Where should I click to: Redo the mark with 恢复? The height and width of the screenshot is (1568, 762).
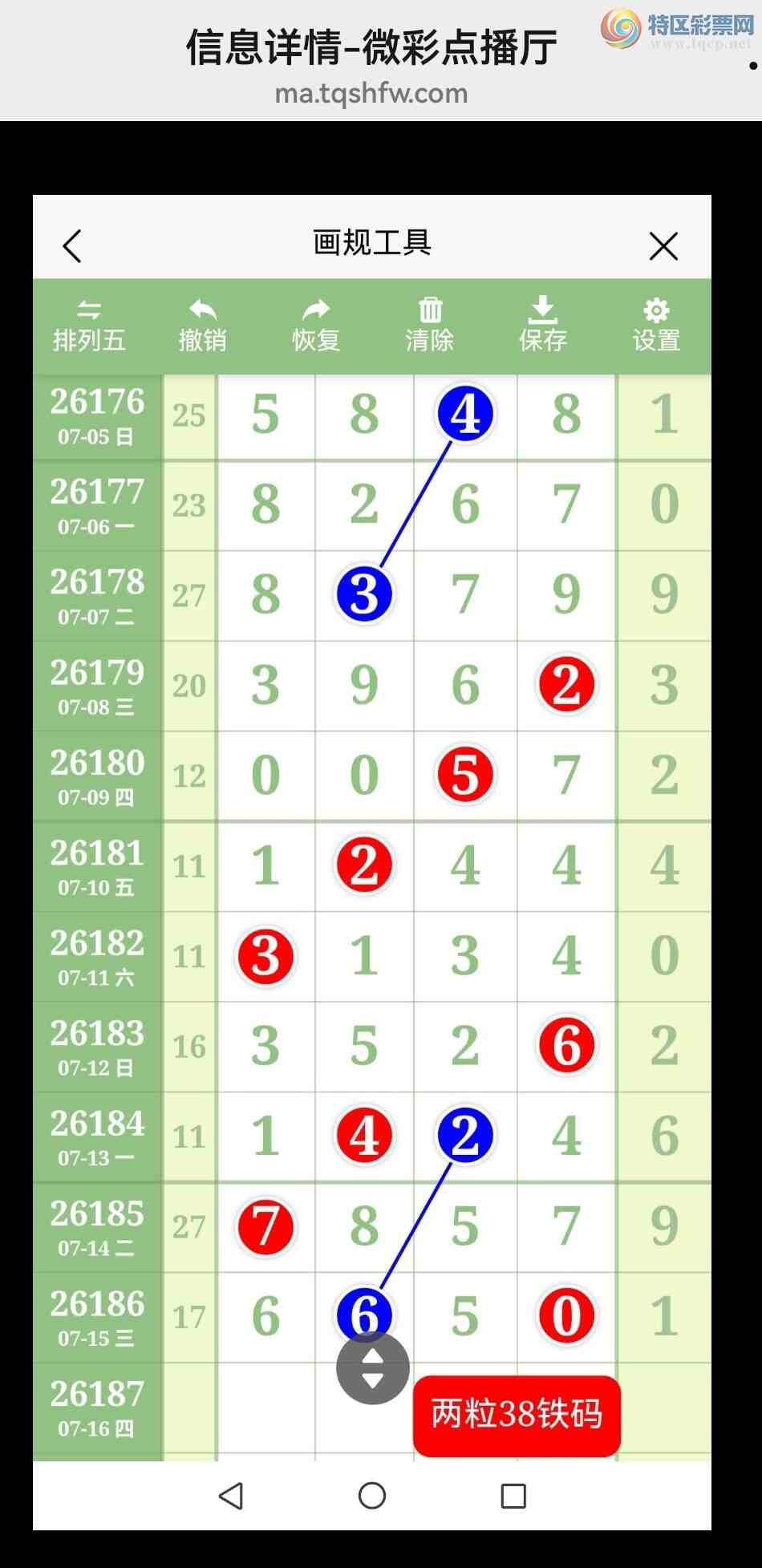pyautogui.click(x=316, y=326)
